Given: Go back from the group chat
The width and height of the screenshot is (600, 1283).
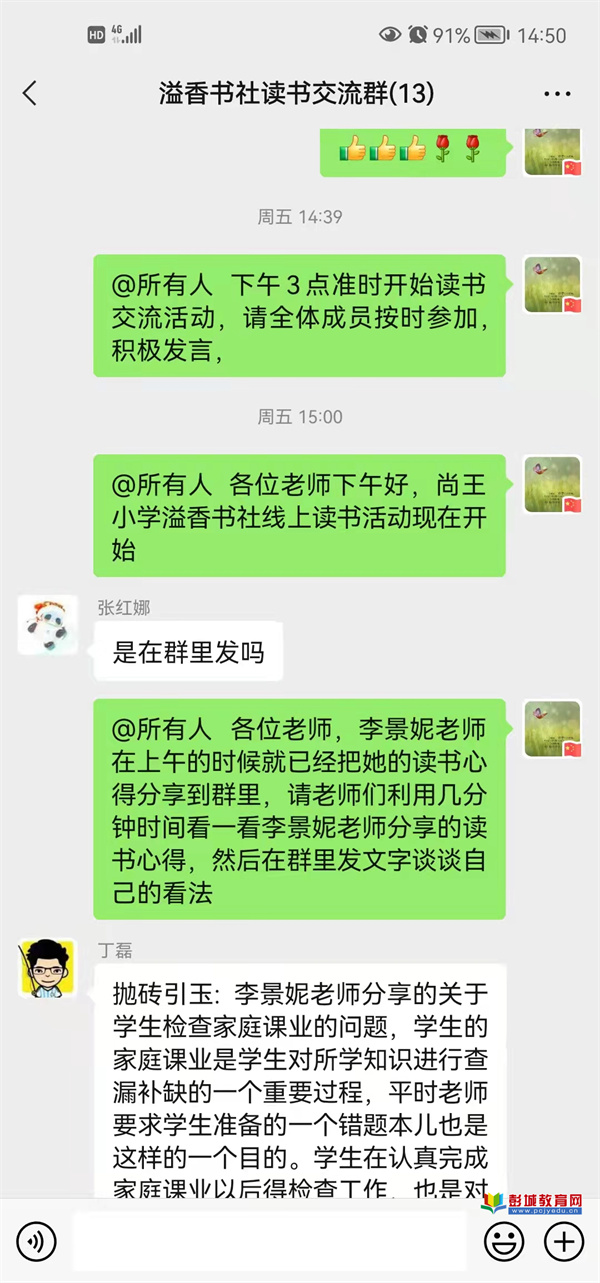Looking at the screenshot, I should click(30, 94).
